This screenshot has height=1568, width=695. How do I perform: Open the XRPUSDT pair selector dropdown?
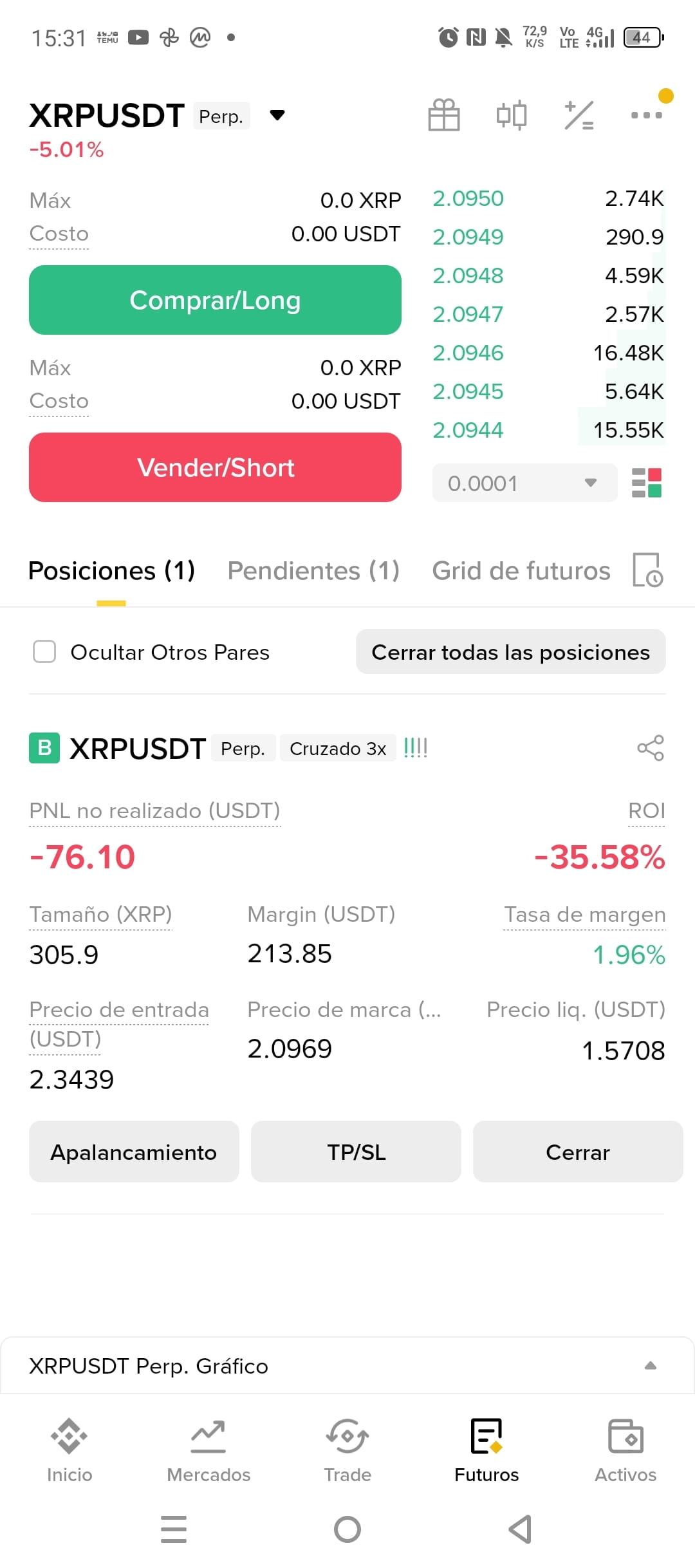click(x=277, y=116)
